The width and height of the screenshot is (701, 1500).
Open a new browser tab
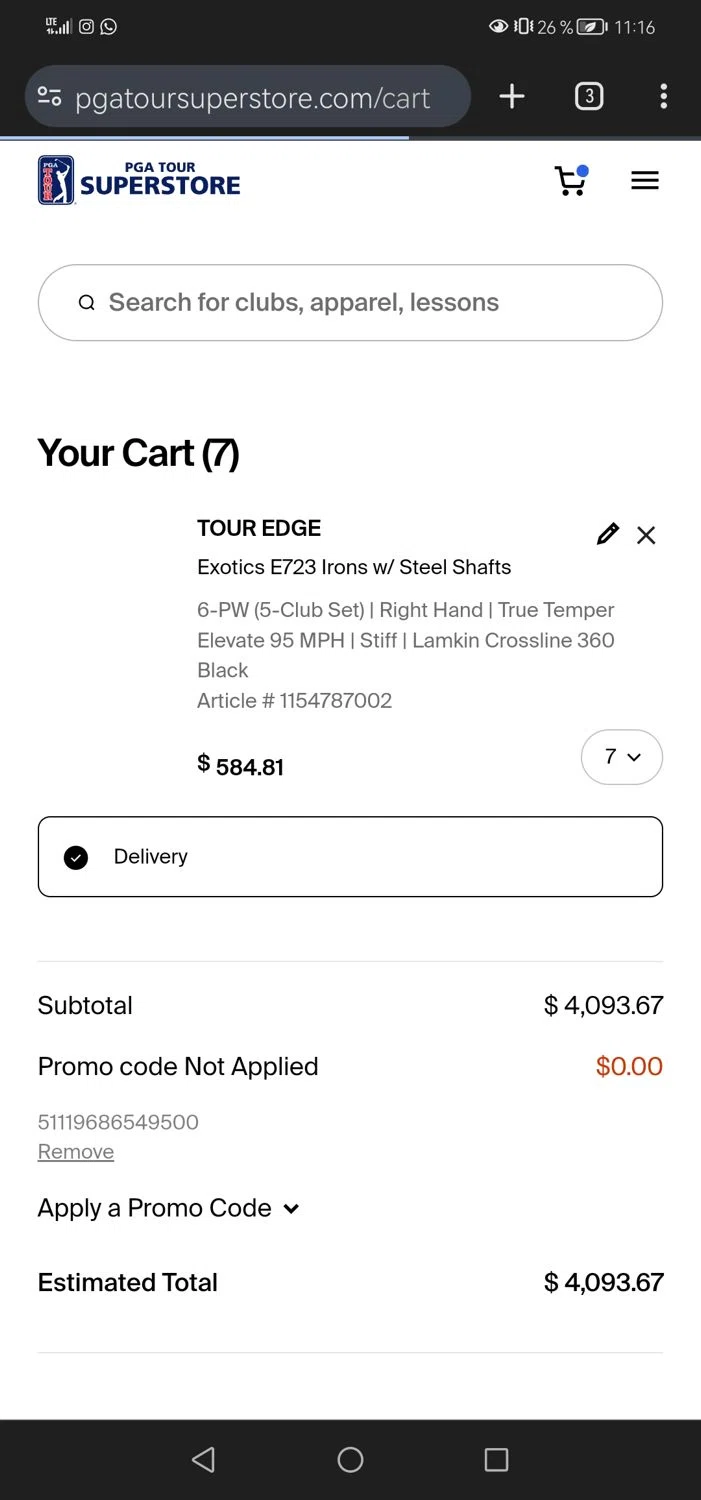512,96
